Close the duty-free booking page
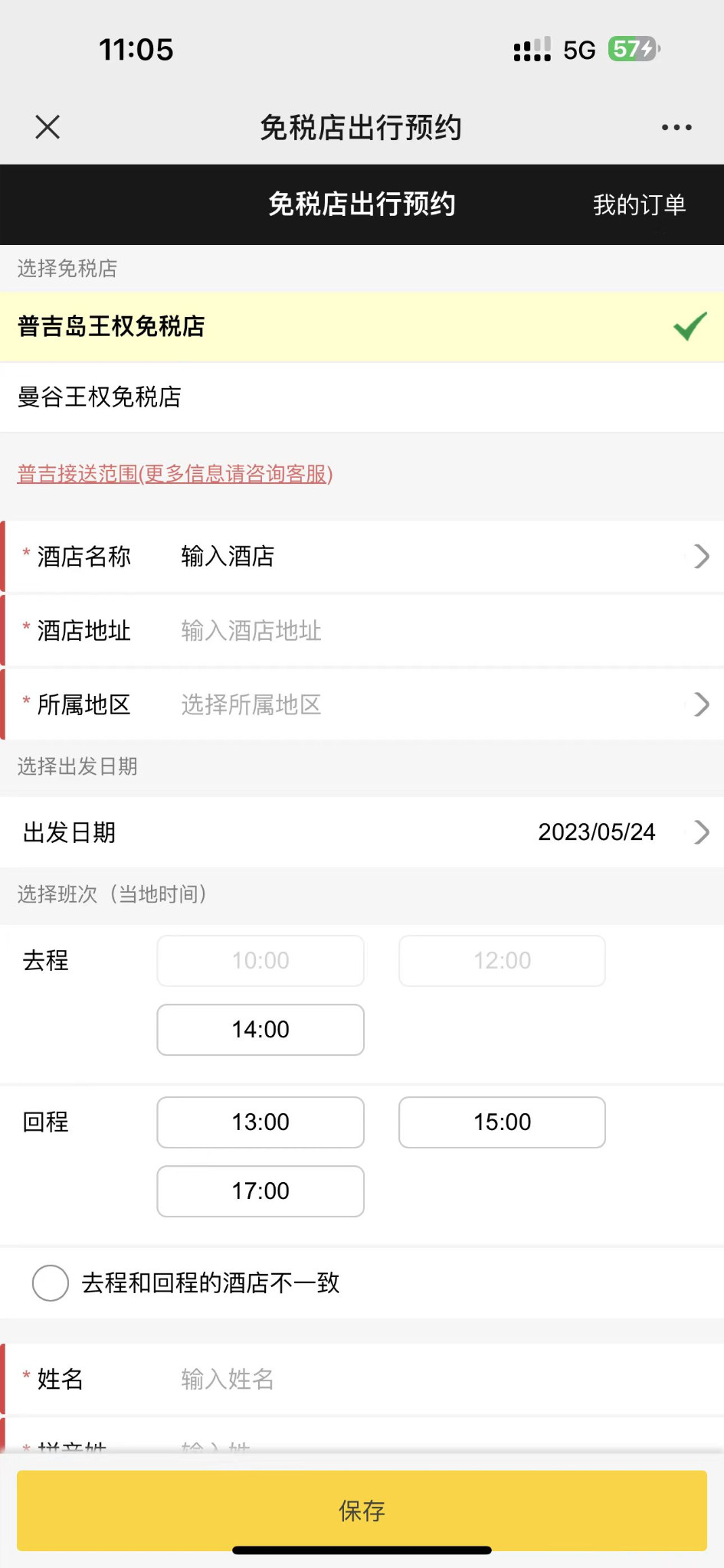Image resolution: width=724 pixels, height=1568 pixels. click(48, 127)
